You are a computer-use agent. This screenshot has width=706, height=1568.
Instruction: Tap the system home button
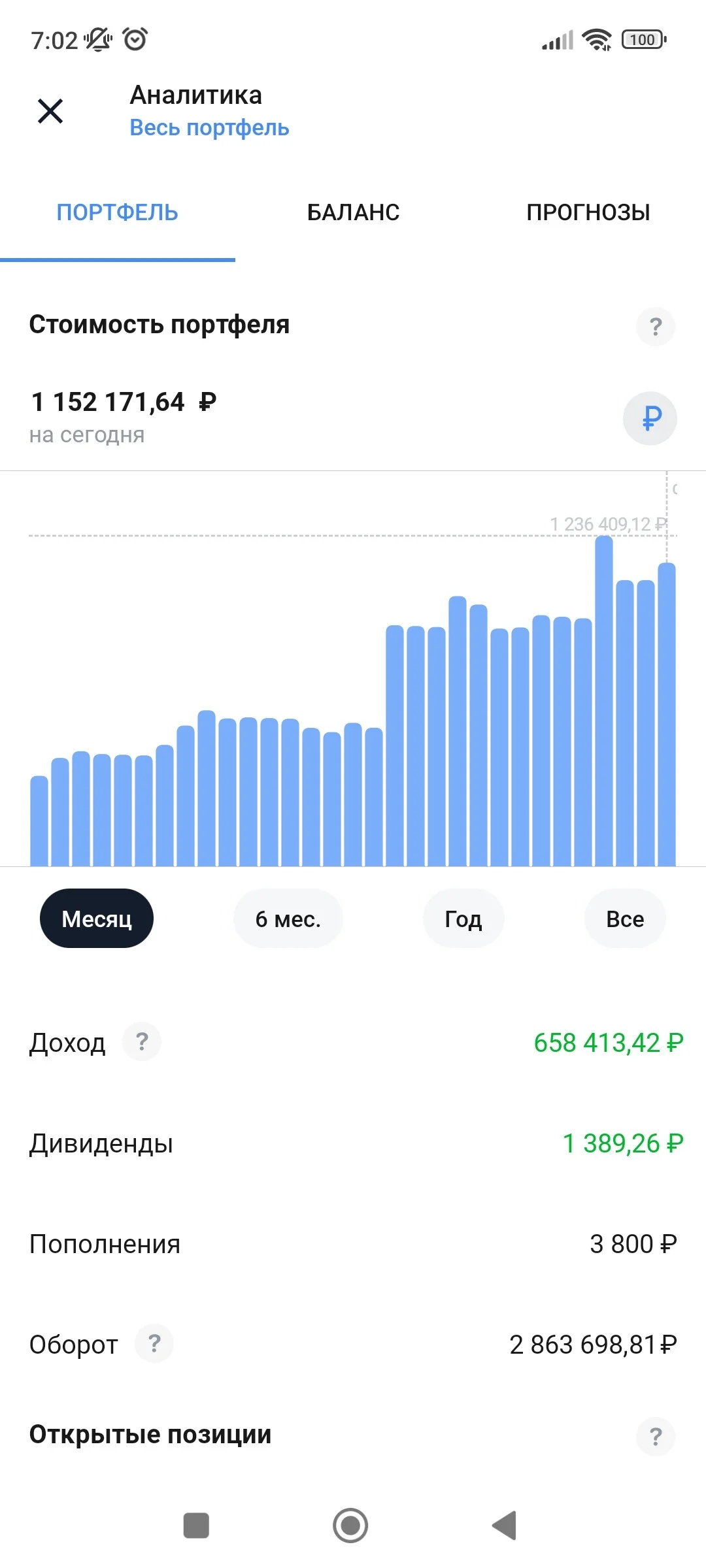(x=350, y=1526)
